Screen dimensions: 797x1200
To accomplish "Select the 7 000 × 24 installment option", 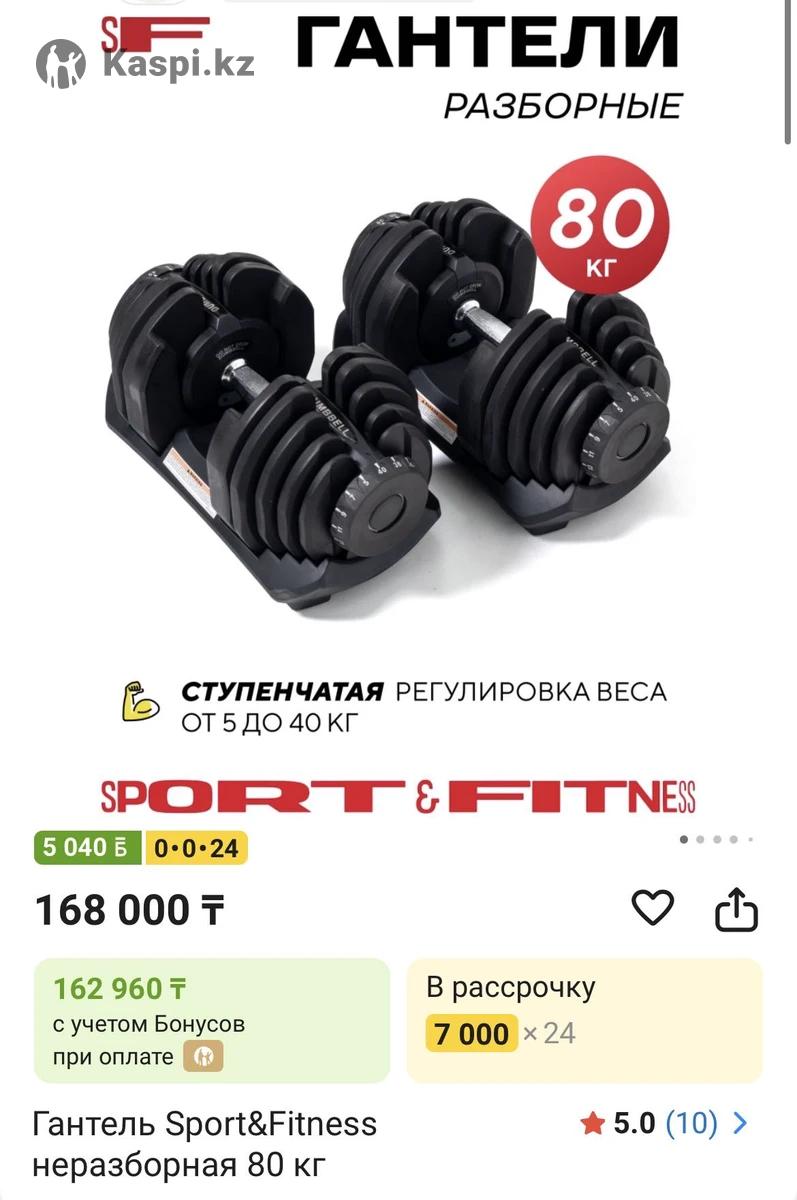I will (x=584, y=1020).
